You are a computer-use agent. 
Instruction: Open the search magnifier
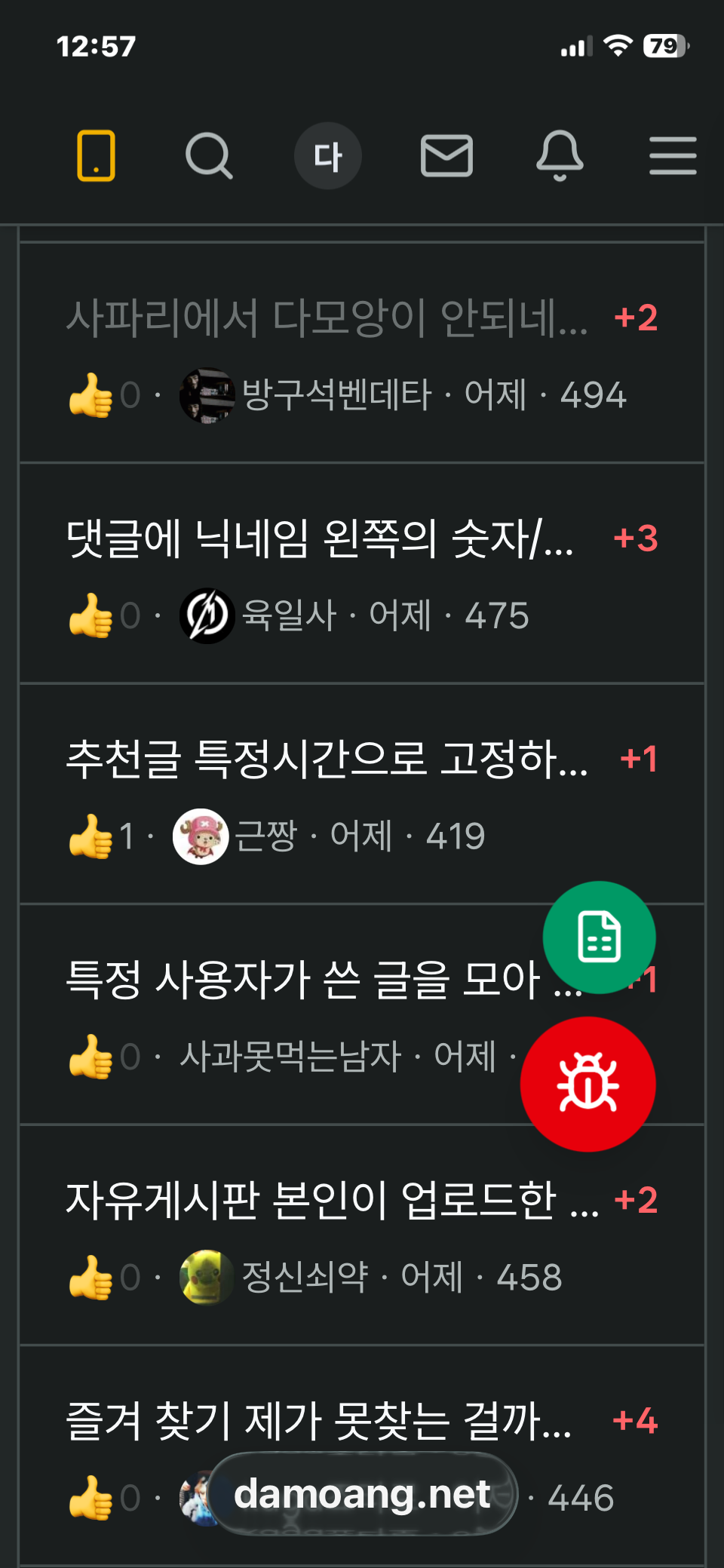pyautogui.click(x=209, y=156)
